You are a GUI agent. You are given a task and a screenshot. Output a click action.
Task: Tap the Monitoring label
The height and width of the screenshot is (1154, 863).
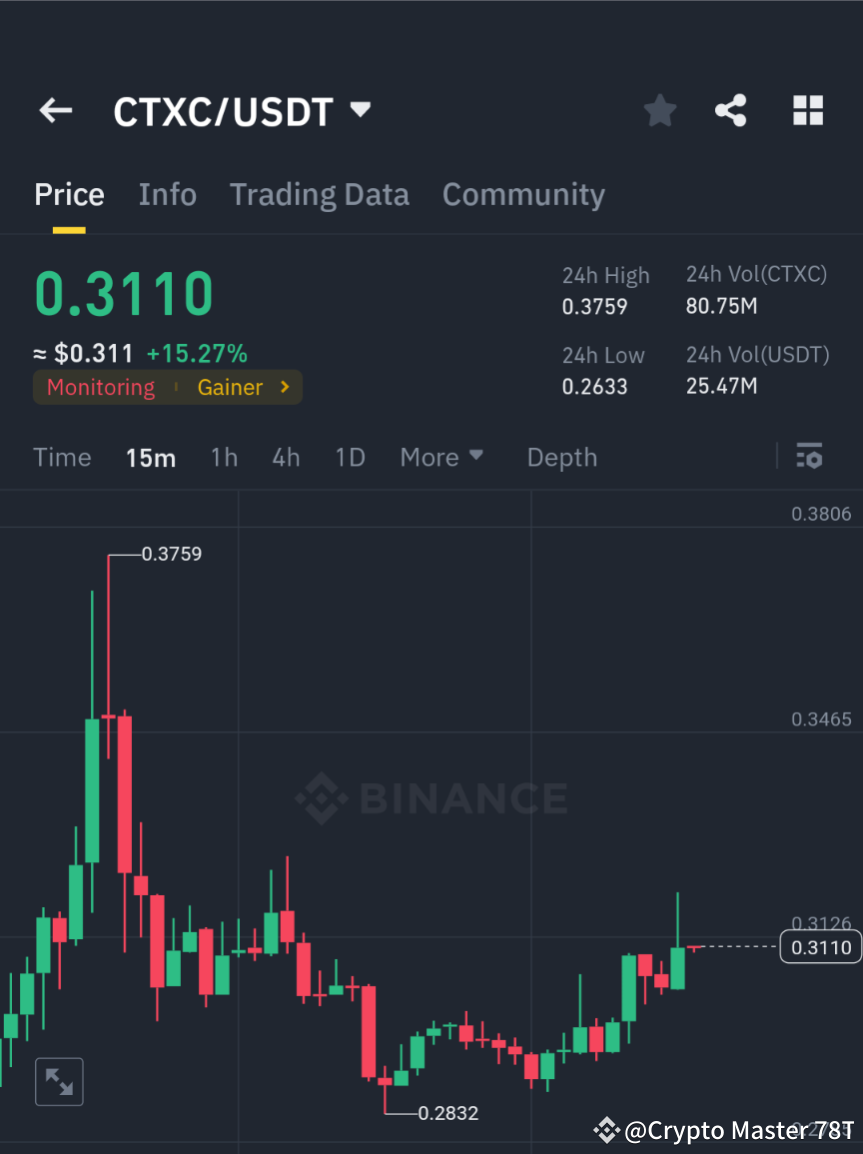click(100, 387)
